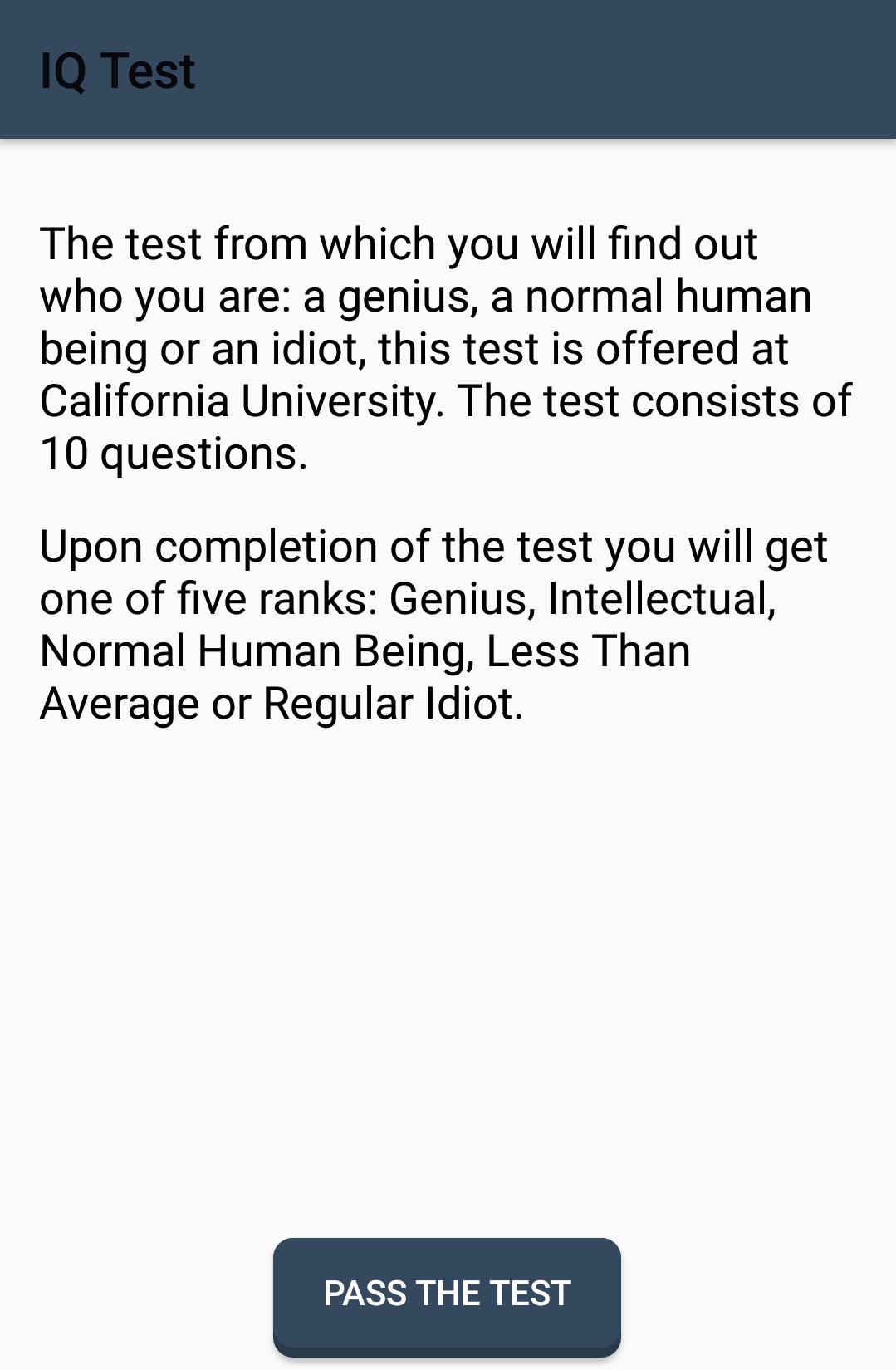The image size is (896, 1370).
Task: Tap the IQ Test title in the header
Action: (x=117, y=70)
